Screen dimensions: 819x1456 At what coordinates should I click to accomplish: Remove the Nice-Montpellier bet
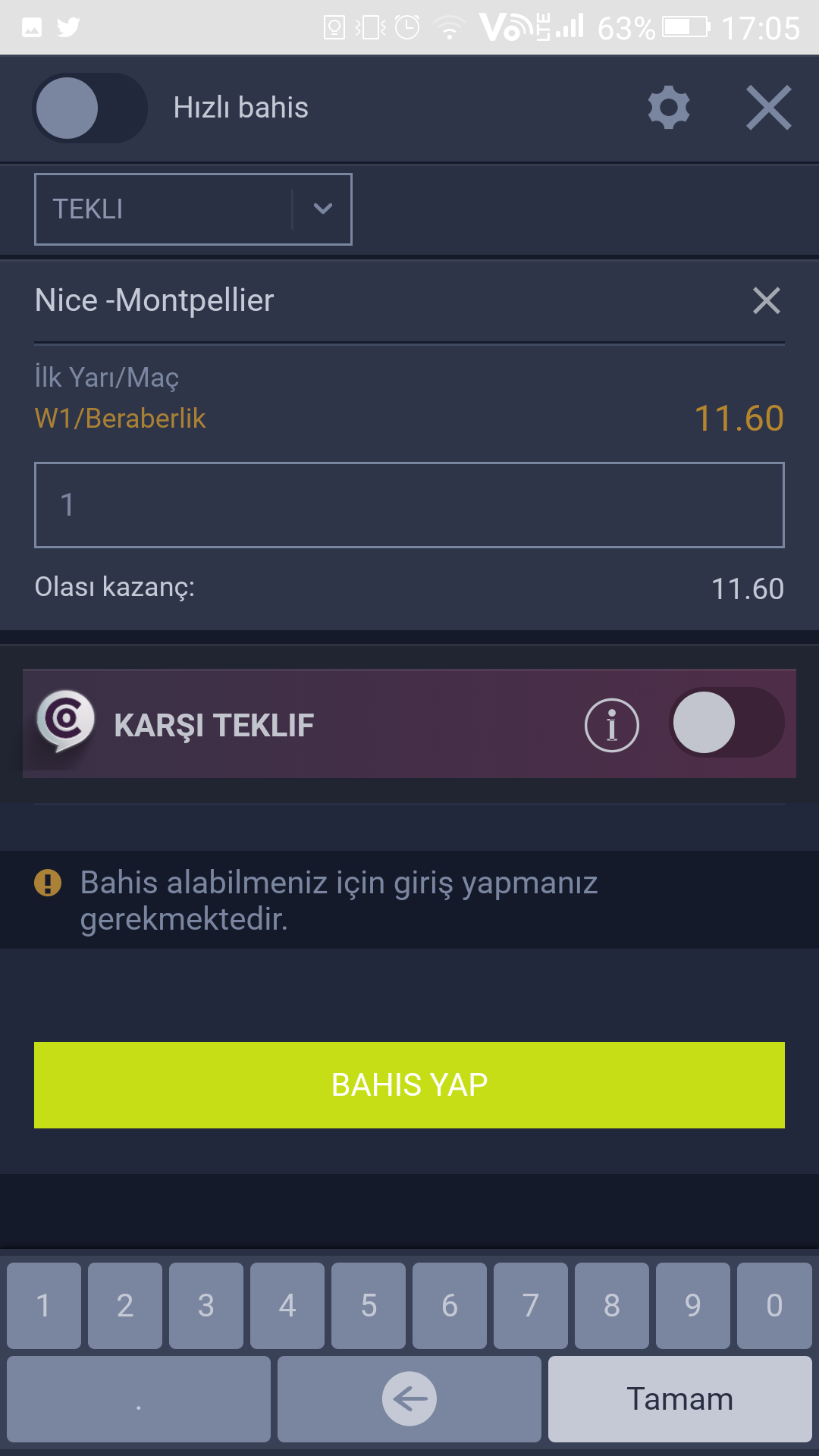[767, 300]
